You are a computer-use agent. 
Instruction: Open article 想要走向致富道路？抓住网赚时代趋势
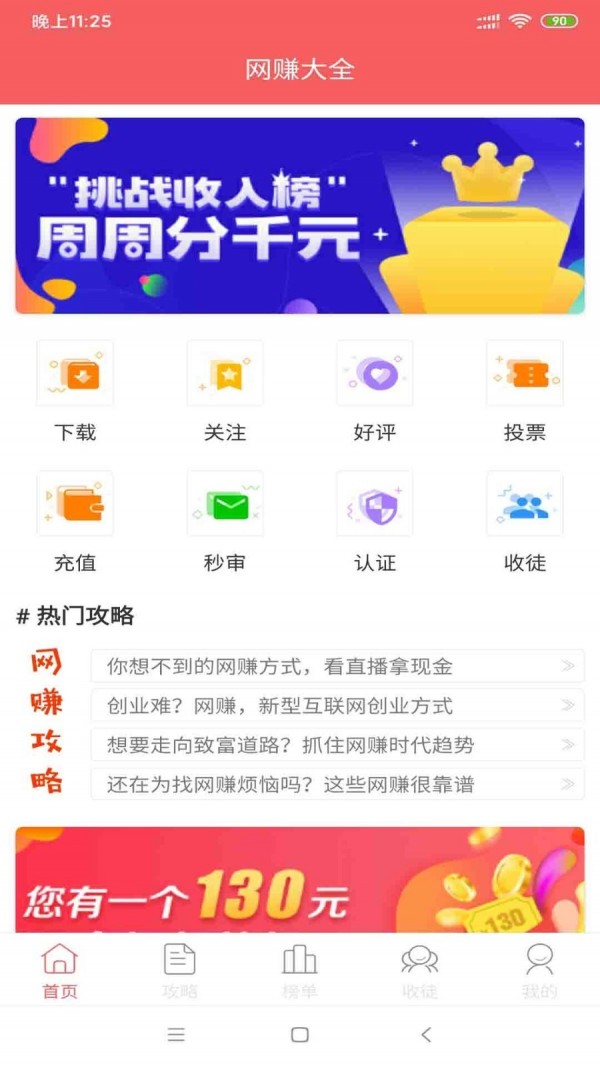pyautogui.click(x=337, y=745)
